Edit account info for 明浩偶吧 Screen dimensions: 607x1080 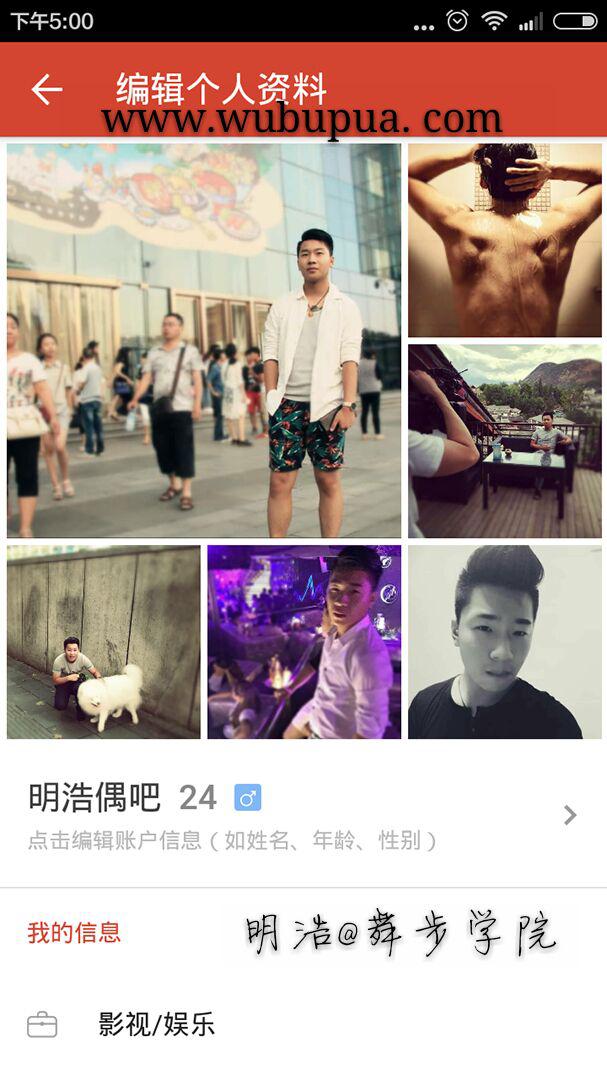click(300, 815)
